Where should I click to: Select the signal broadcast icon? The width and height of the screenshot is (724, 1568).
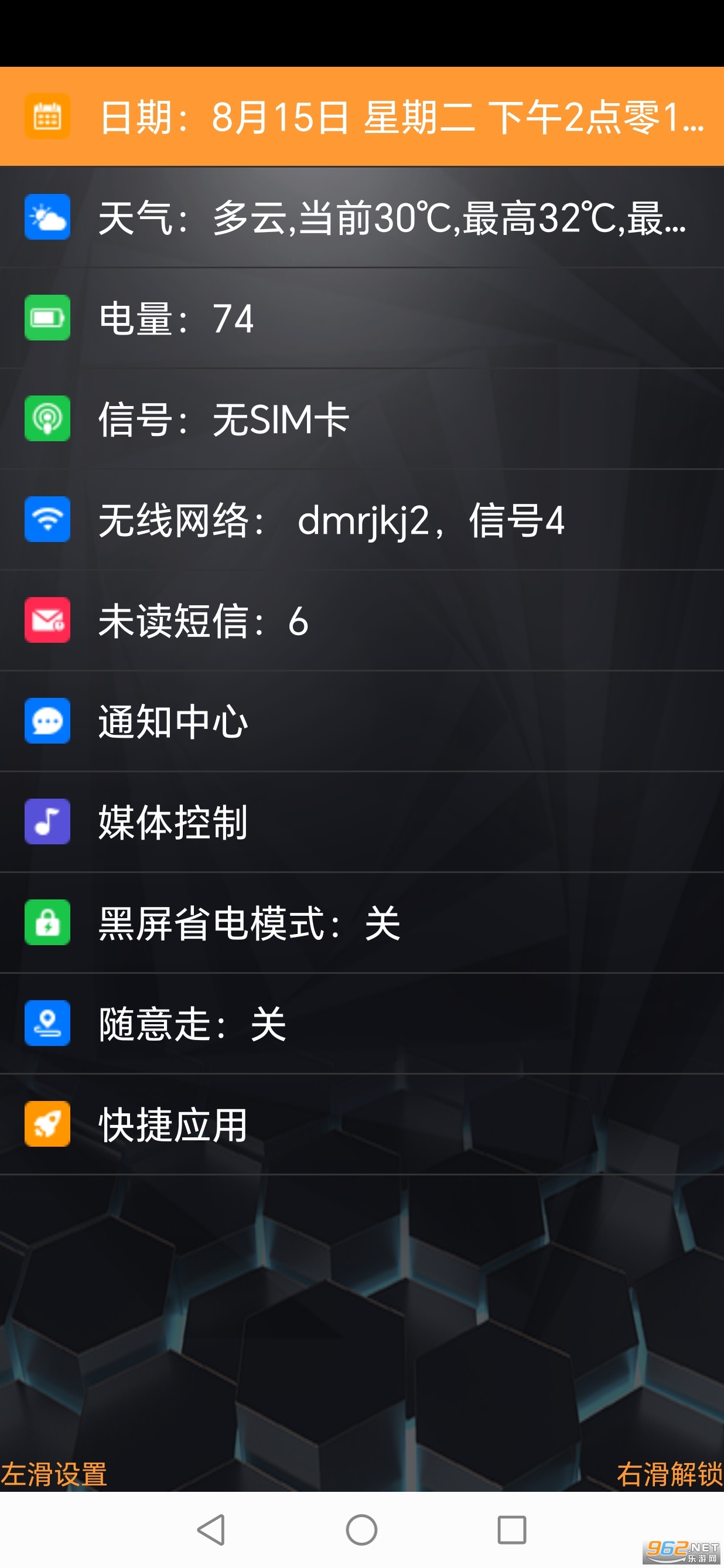(47, 418)
